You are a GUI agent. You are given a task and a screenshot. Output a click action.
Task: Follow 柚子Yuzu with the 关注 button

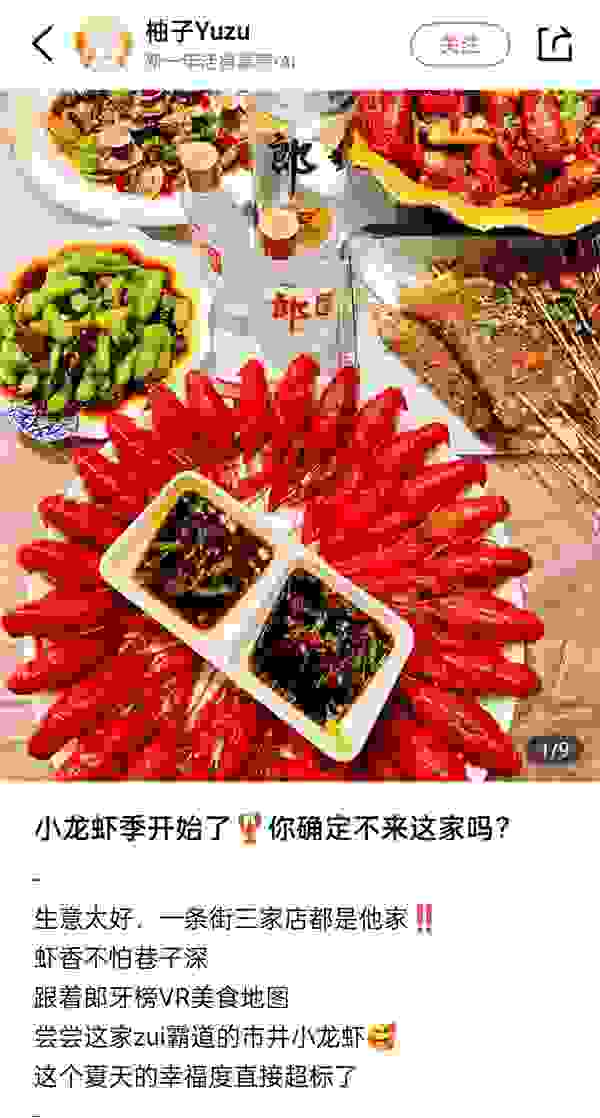460,44
